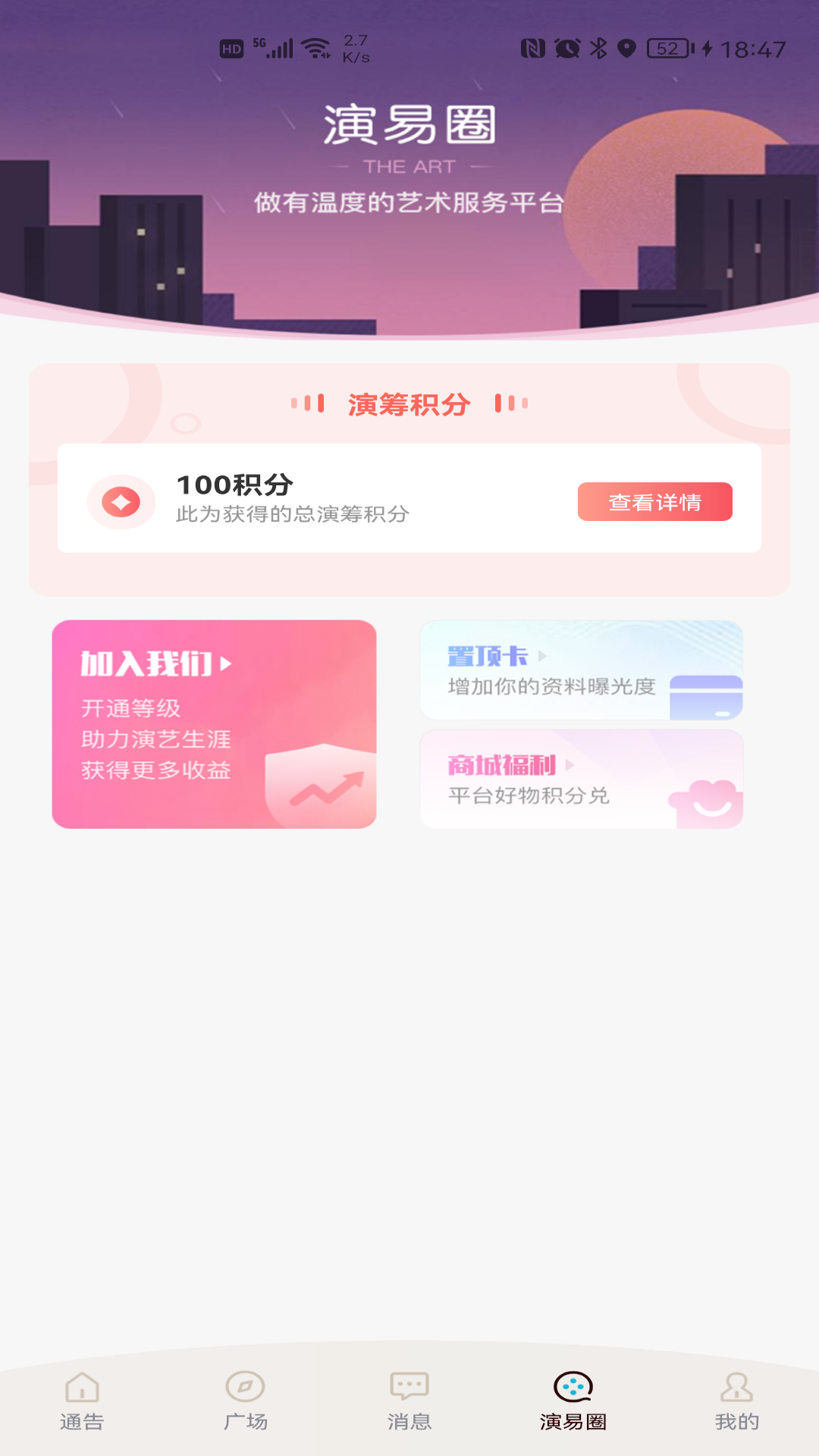Image resolution: width=819 pixels, height=1456 pixels.
Task: Click the card icon in 置顶卡 section
Action: click(x=705, y=698)
